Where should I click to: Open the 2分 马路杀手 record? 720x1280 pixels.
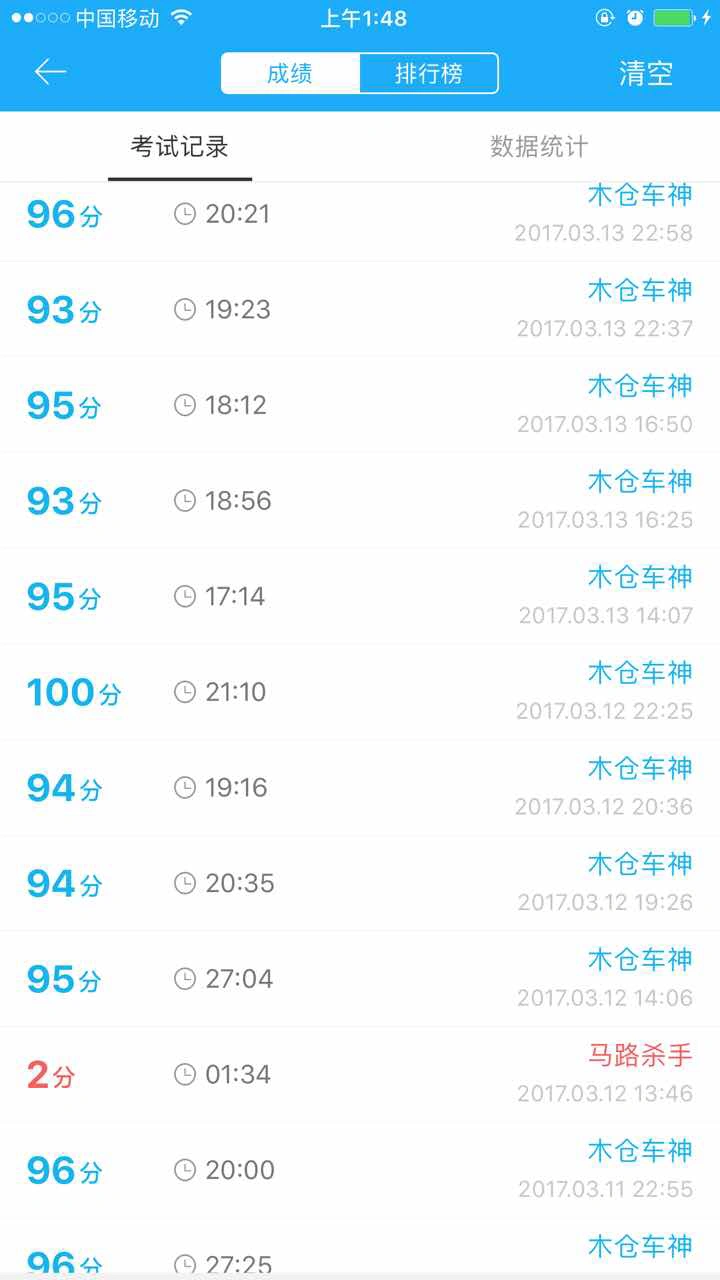point(360,1075)
